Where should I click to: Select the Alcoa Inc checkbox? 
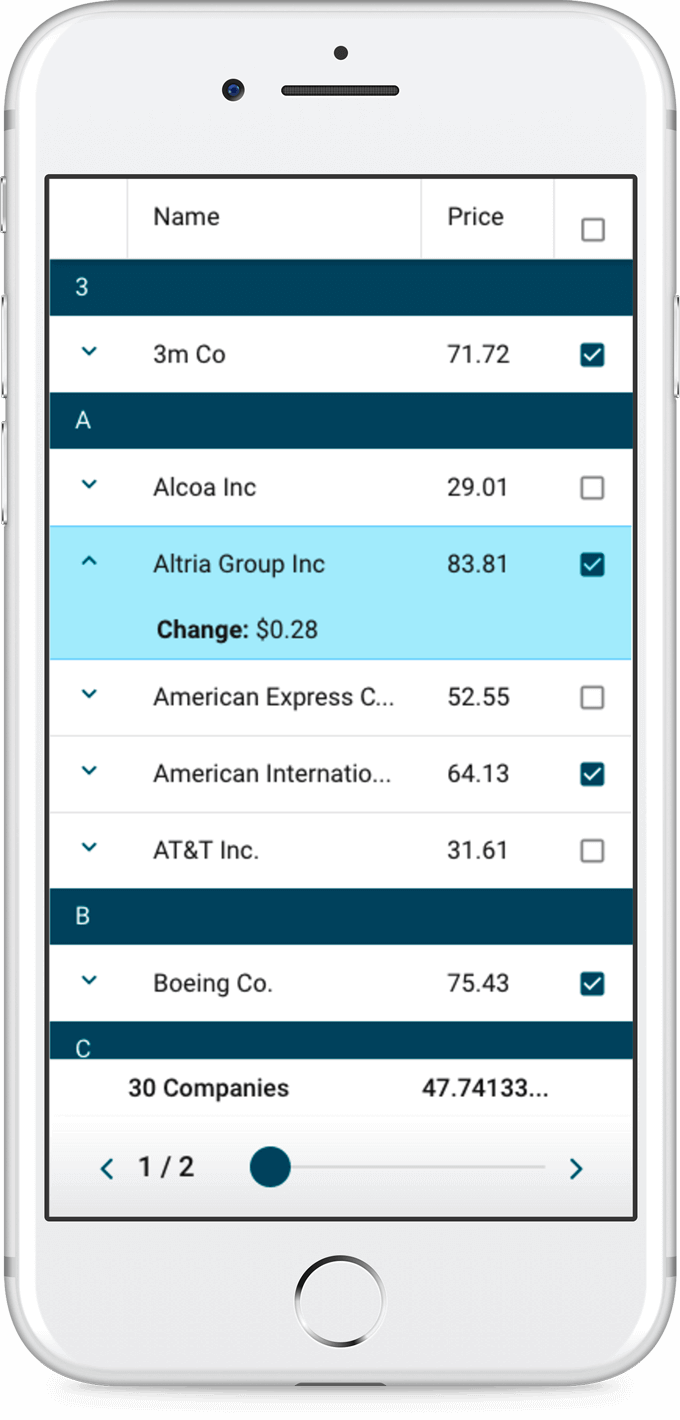[593, 488]
